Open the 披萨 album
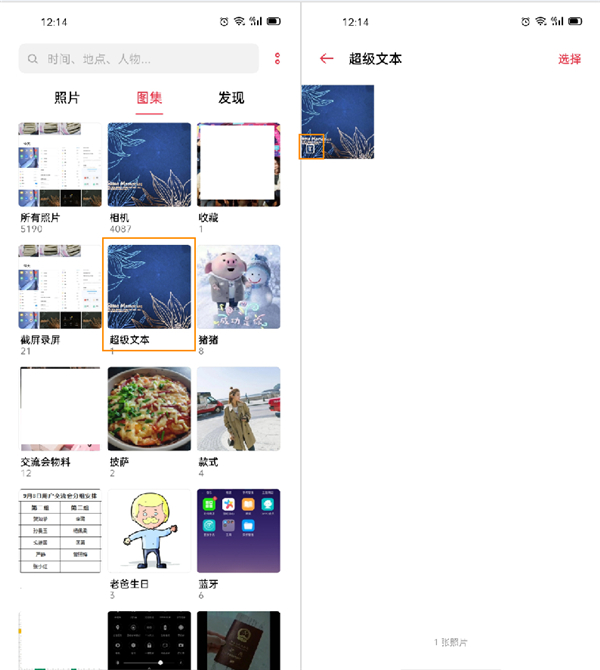 point(149,409)
